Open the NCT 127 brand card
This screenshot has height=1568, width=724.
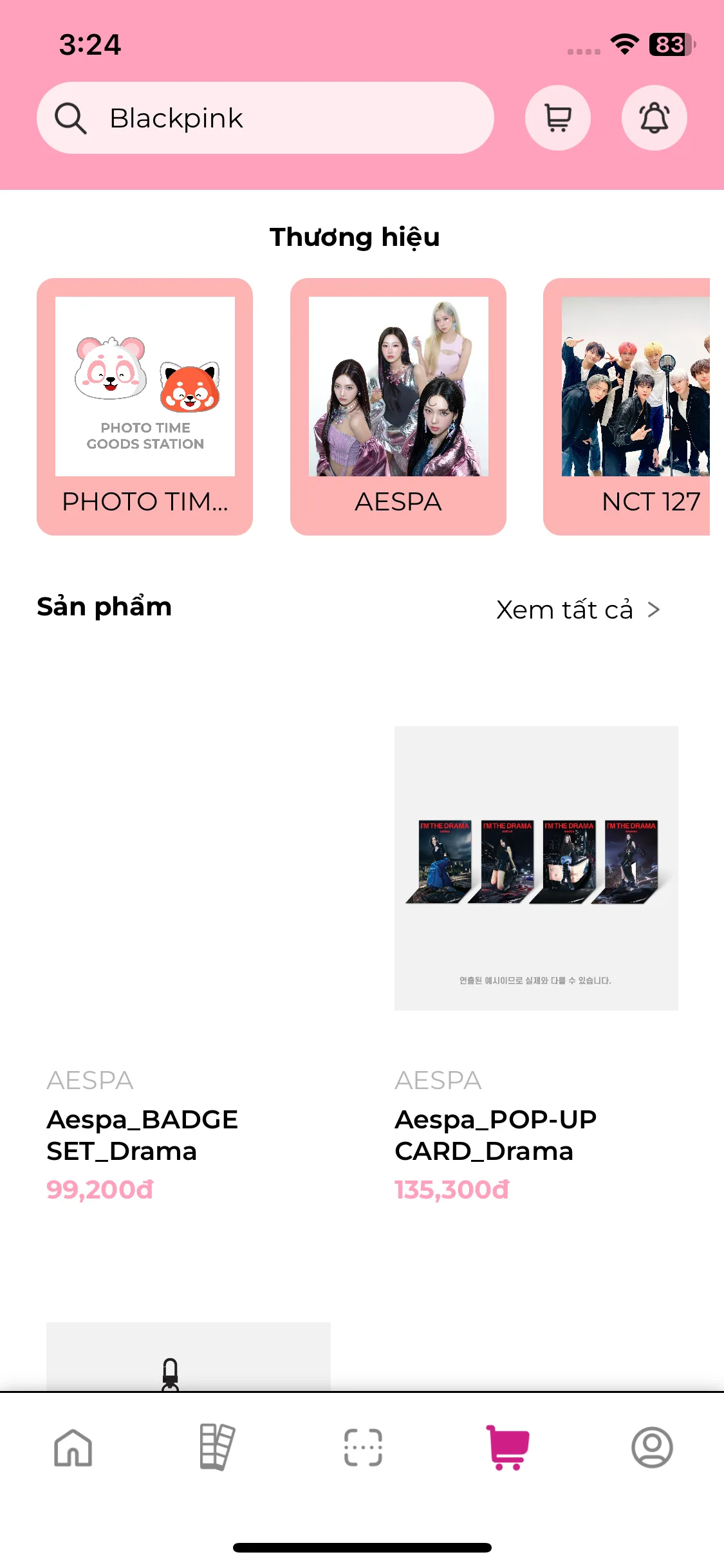pyautogui.click(x=627, y=406)
